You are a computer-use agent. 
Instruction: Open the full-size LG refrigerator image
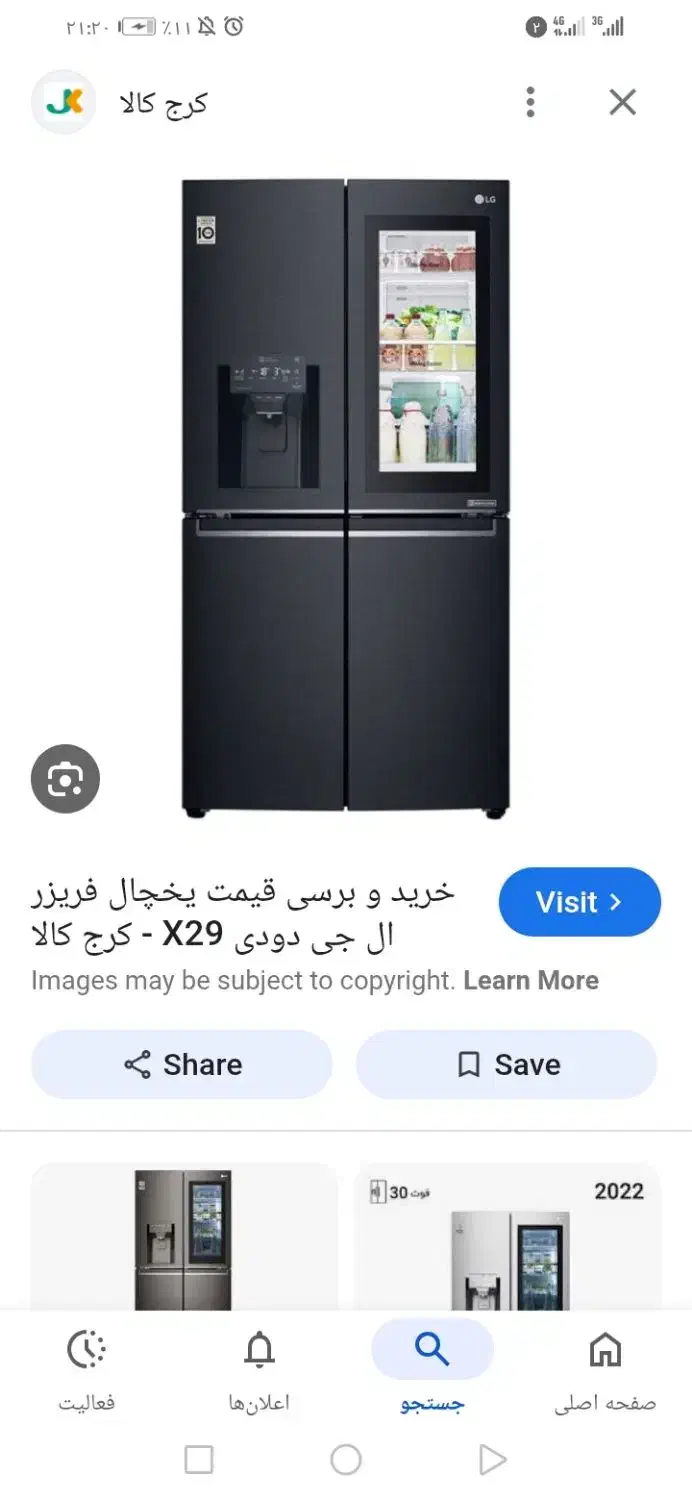tap(346, 498)
